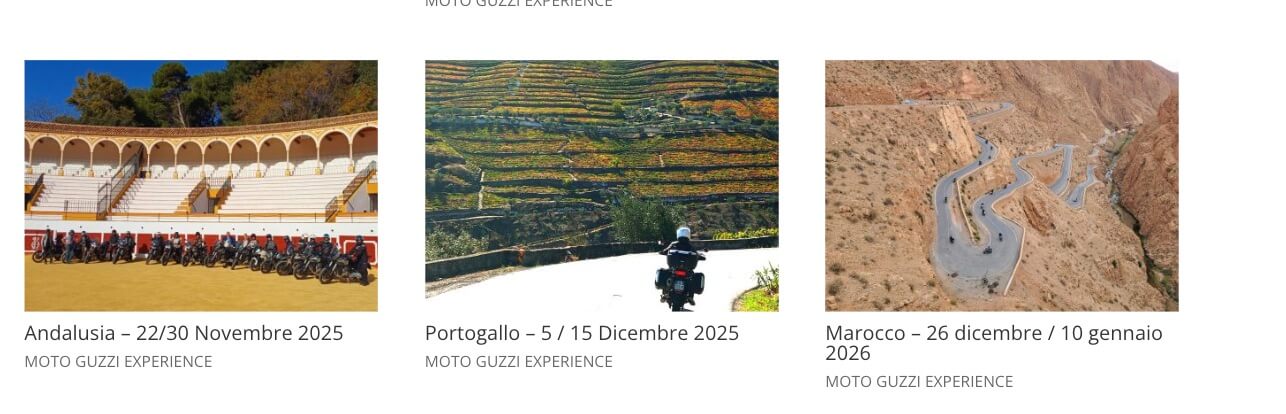Open Portogallo – 5 / 15 Dicembre 2025 title
Image resolution: width=1286 pixels, height=414 pixels.
point(581,333)
